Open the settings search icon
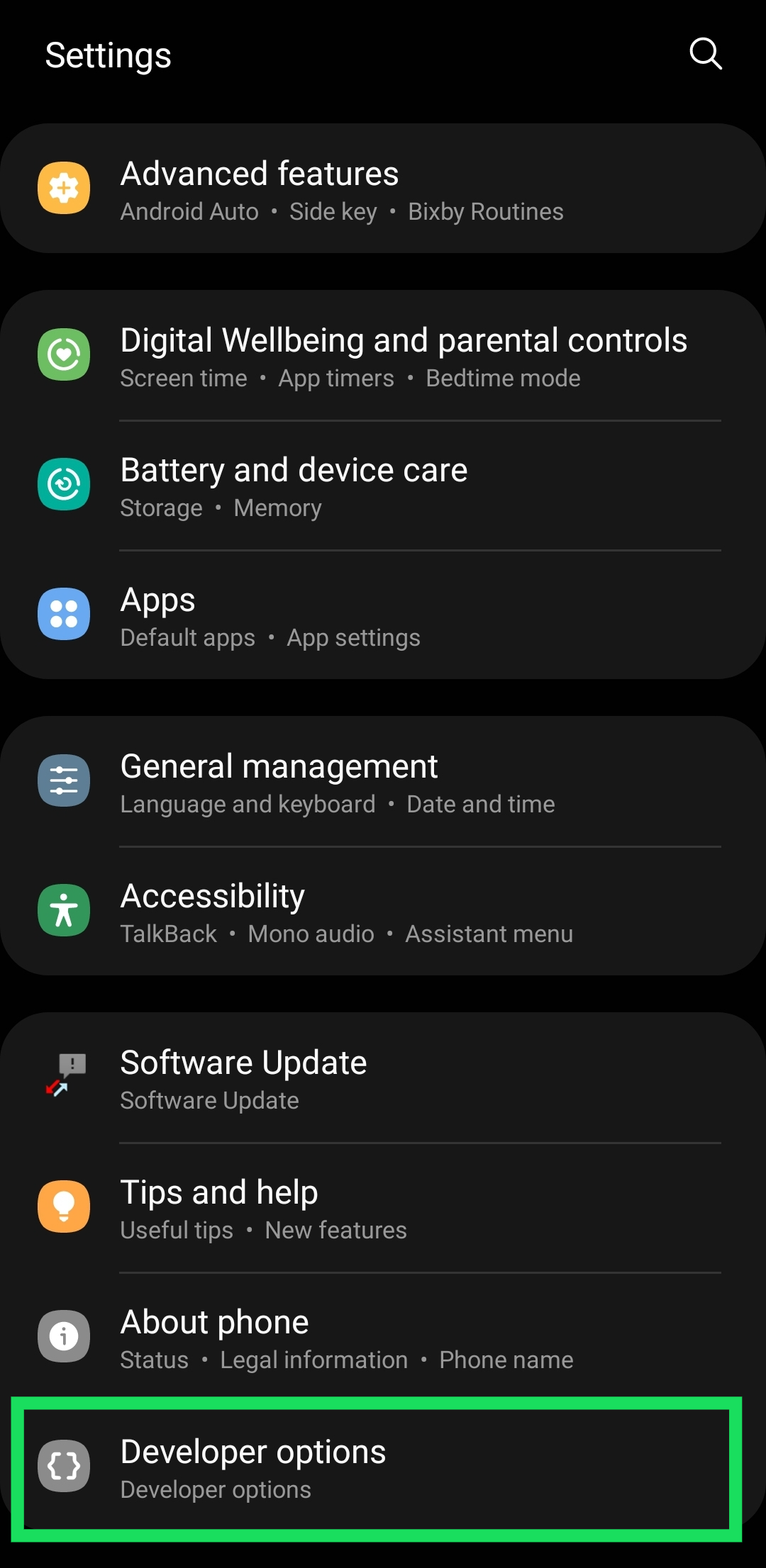This screenshot has width=766, height=1568. click(706, 54)
